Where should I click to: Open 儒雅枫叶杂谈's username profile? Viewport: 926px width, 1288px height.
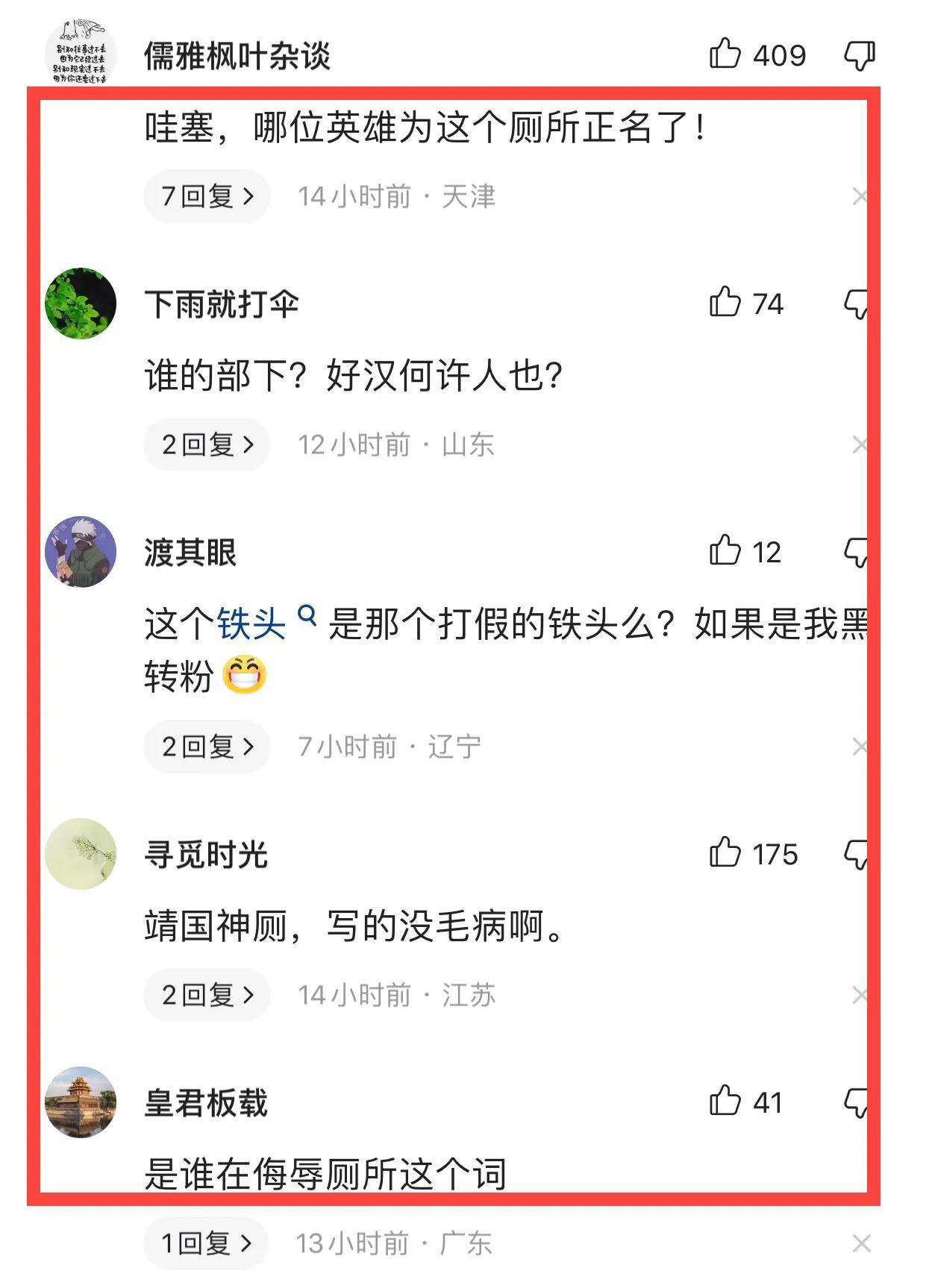coord(237,56)
